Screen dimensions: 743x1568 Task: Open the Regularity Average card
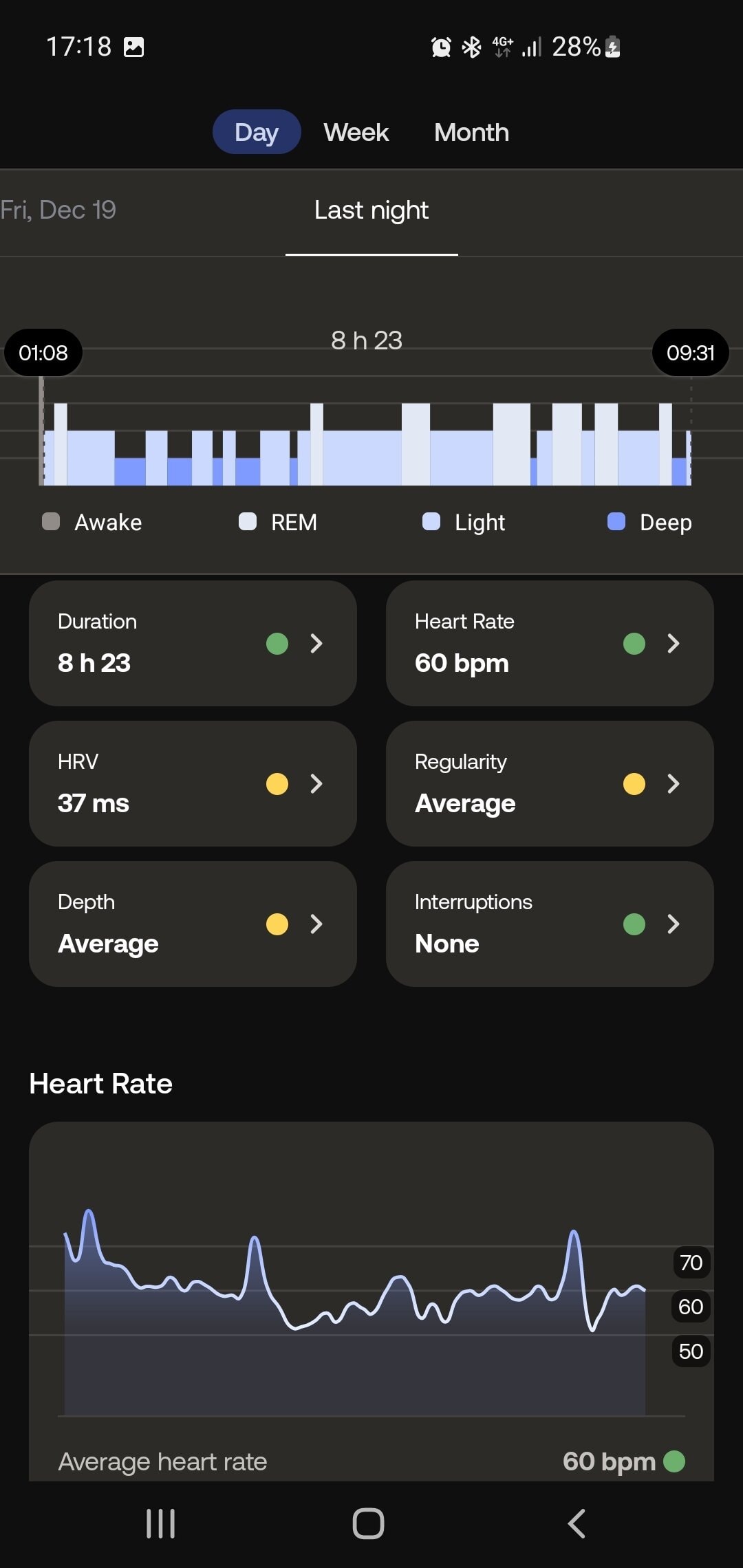coord(549,783)
